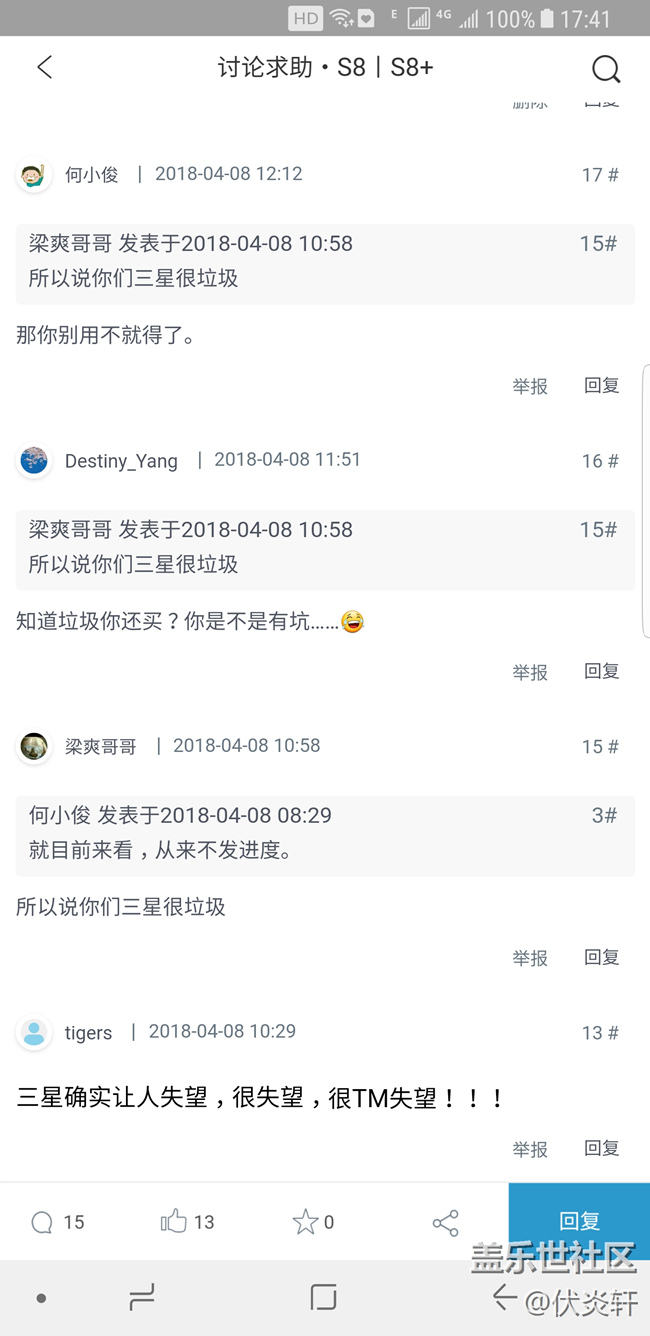Reply to Destiny_Yang's comment #16
Image resolution: width=650 pixels, height=1336 pixels.
pyautogui.click(x=602, y=672)
